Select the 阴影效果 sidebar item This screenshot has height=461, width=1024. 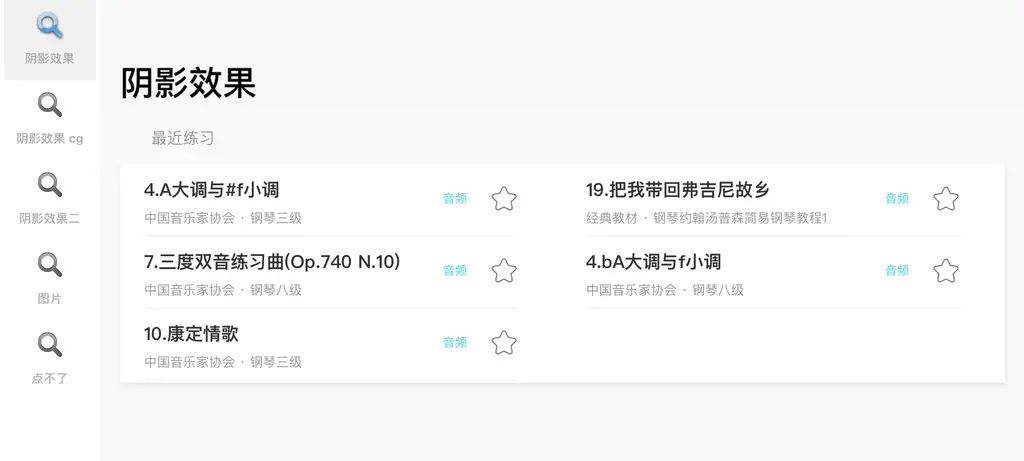coord(49,38)
